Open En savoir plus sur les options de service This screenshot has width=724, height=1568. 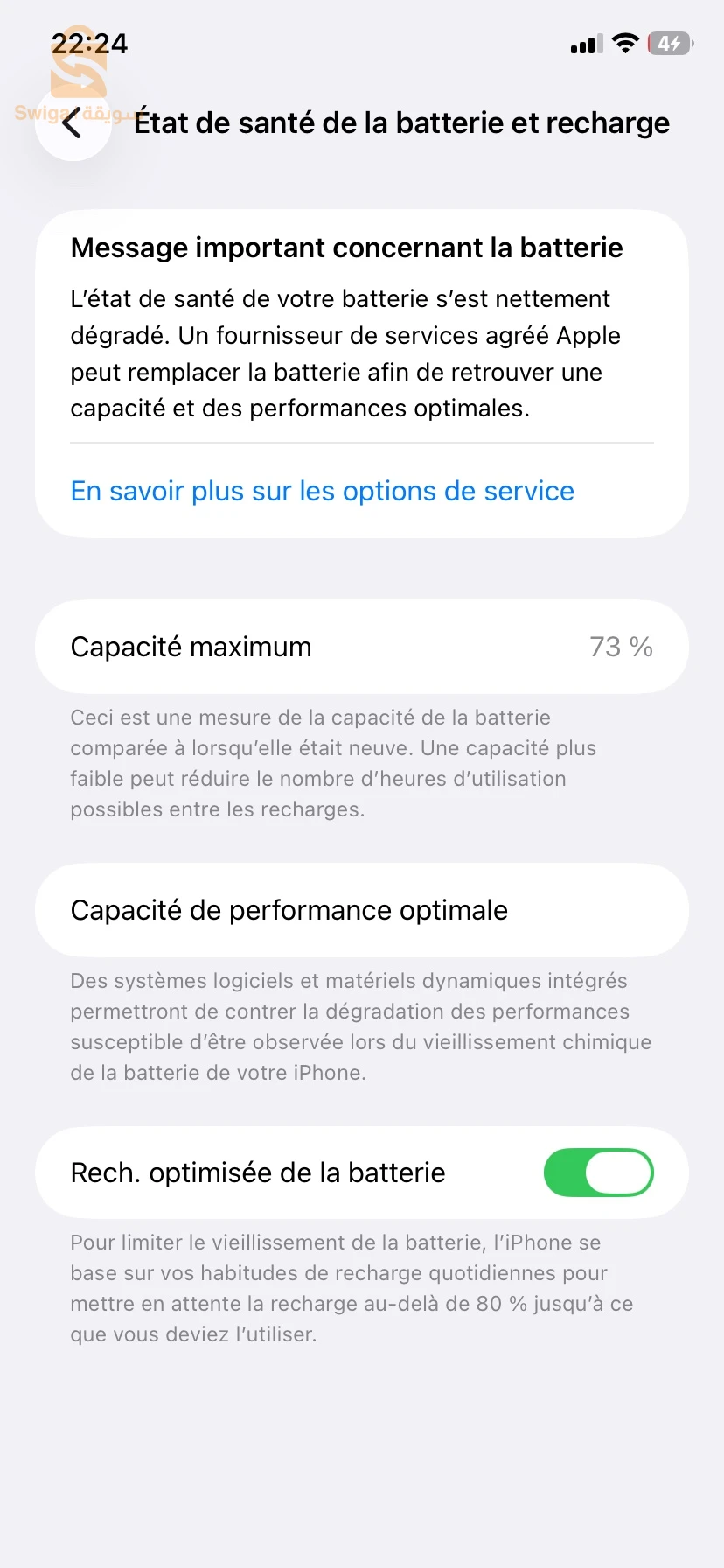click(322, 492)
